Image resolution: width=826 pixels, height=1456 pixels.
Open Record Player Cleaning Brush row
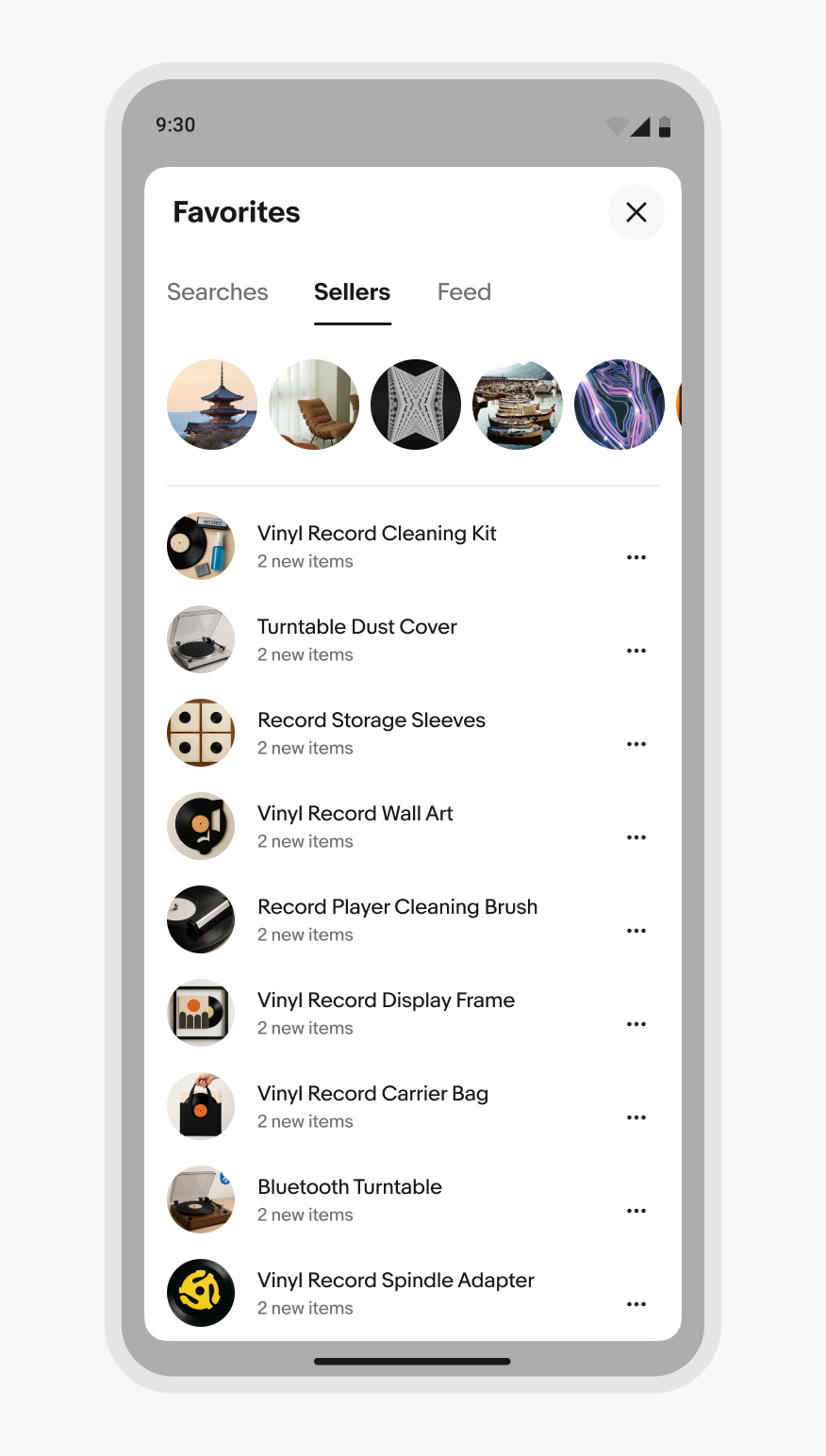click(413, 919)
